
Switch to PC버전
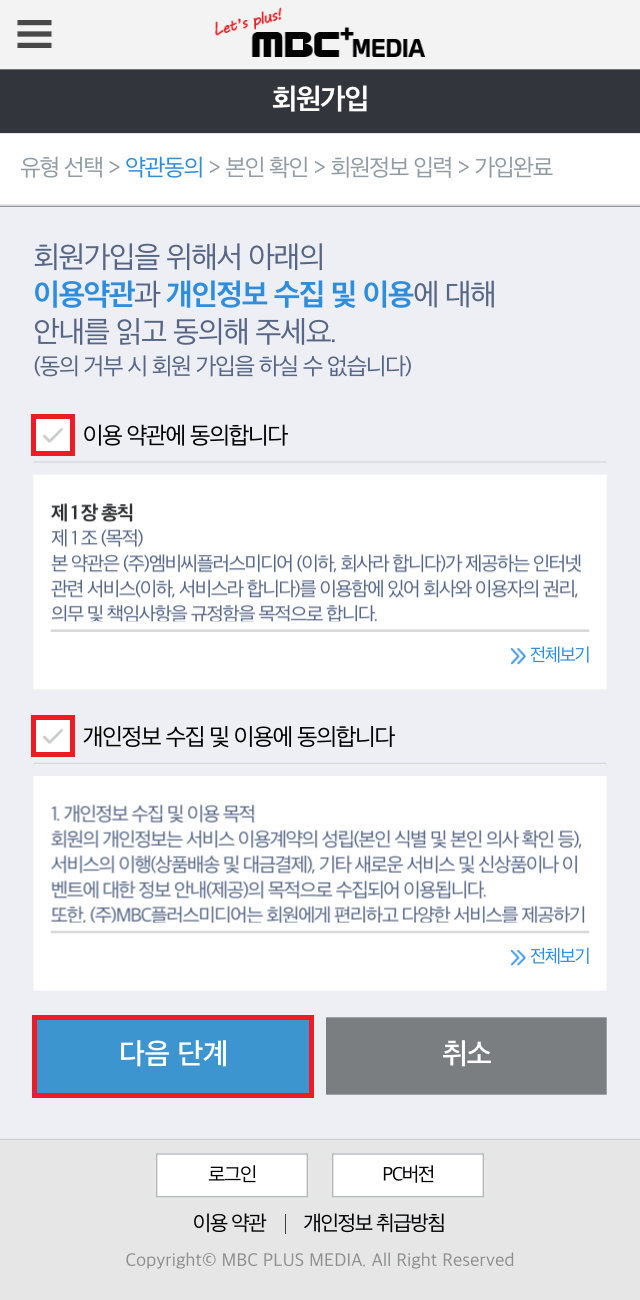[x=408, y=1175]
